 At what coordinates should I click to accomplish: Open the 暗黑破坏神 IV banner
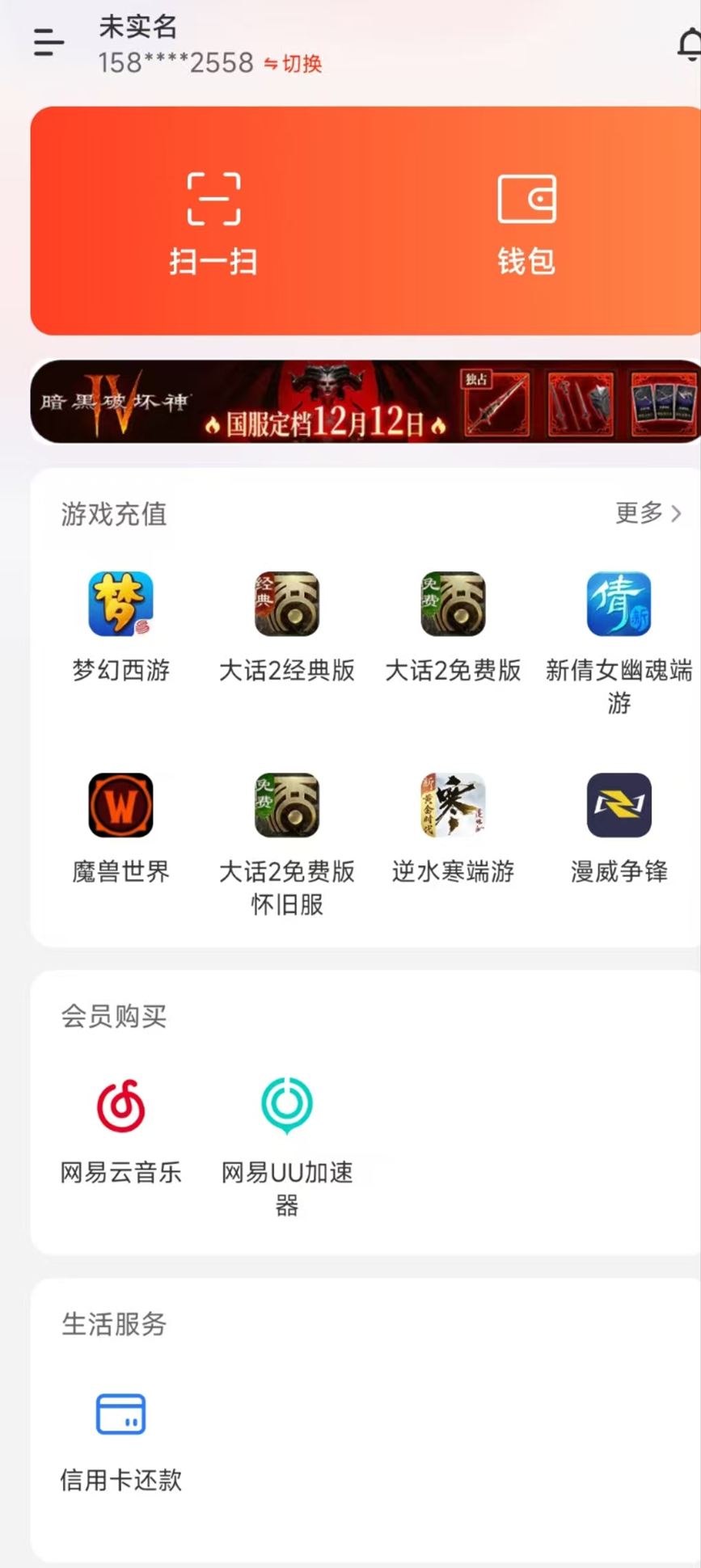click(x=365, y=402)
